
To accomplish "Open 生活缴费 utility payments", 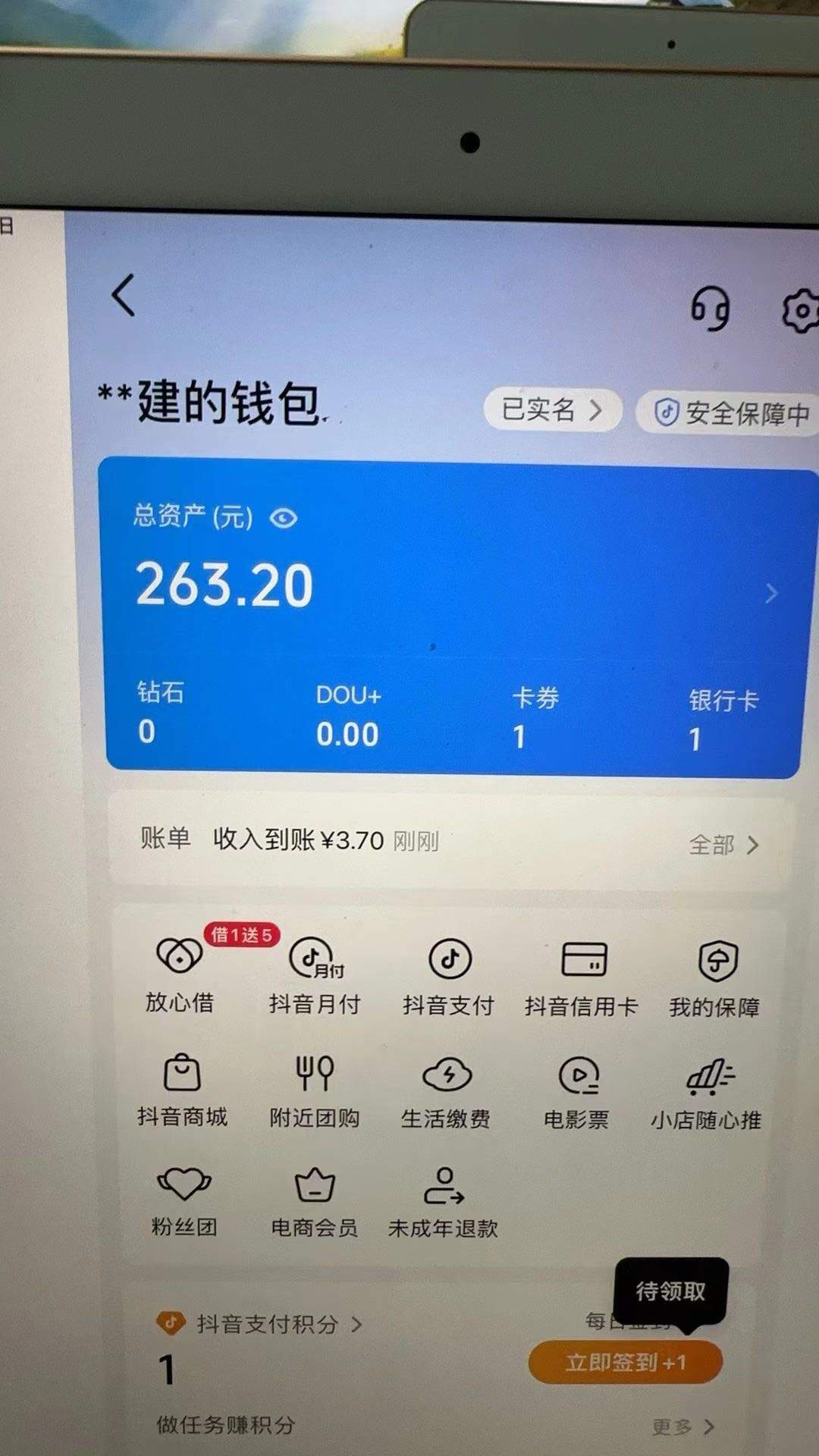I will 446,1093.
